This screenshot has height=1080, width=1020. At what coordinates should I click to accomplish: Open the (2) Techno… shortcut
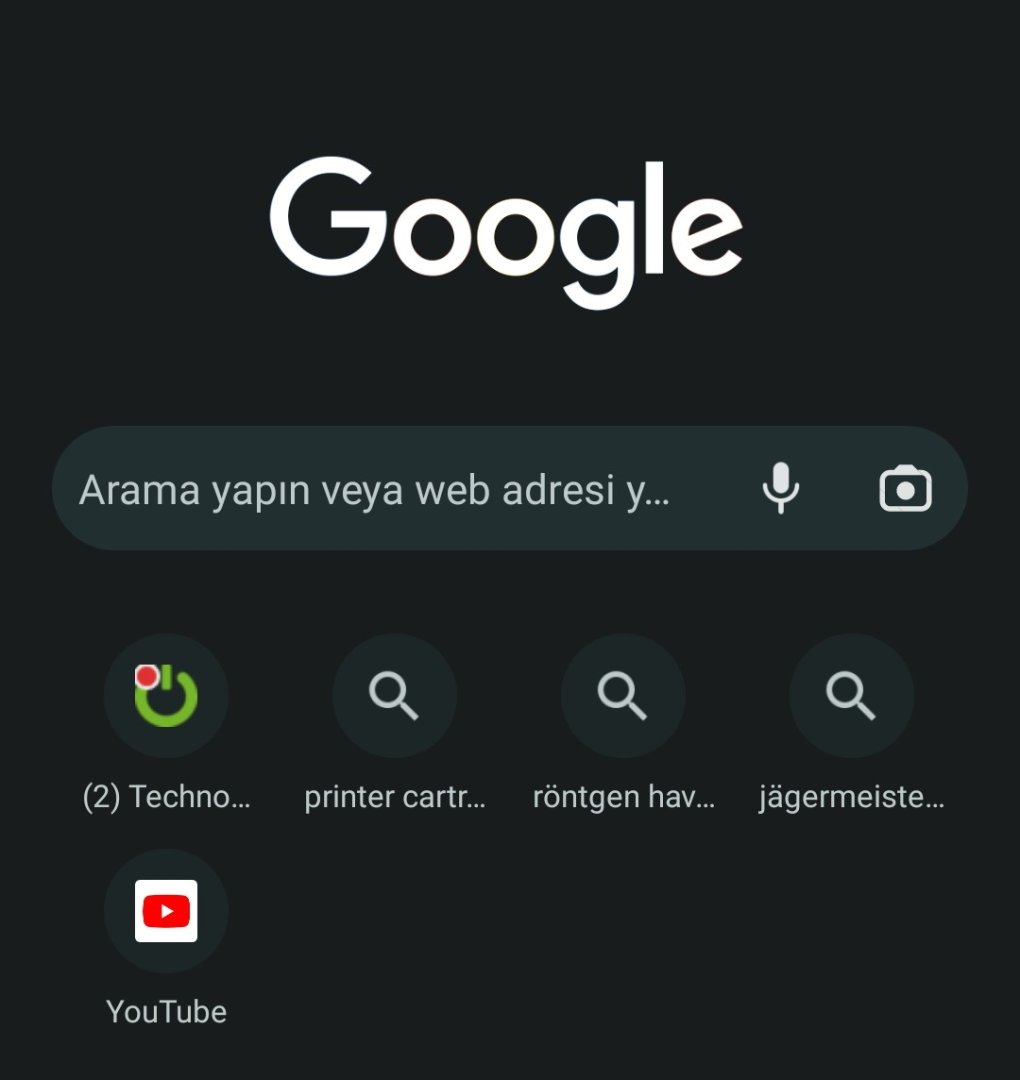coord(166,695)
